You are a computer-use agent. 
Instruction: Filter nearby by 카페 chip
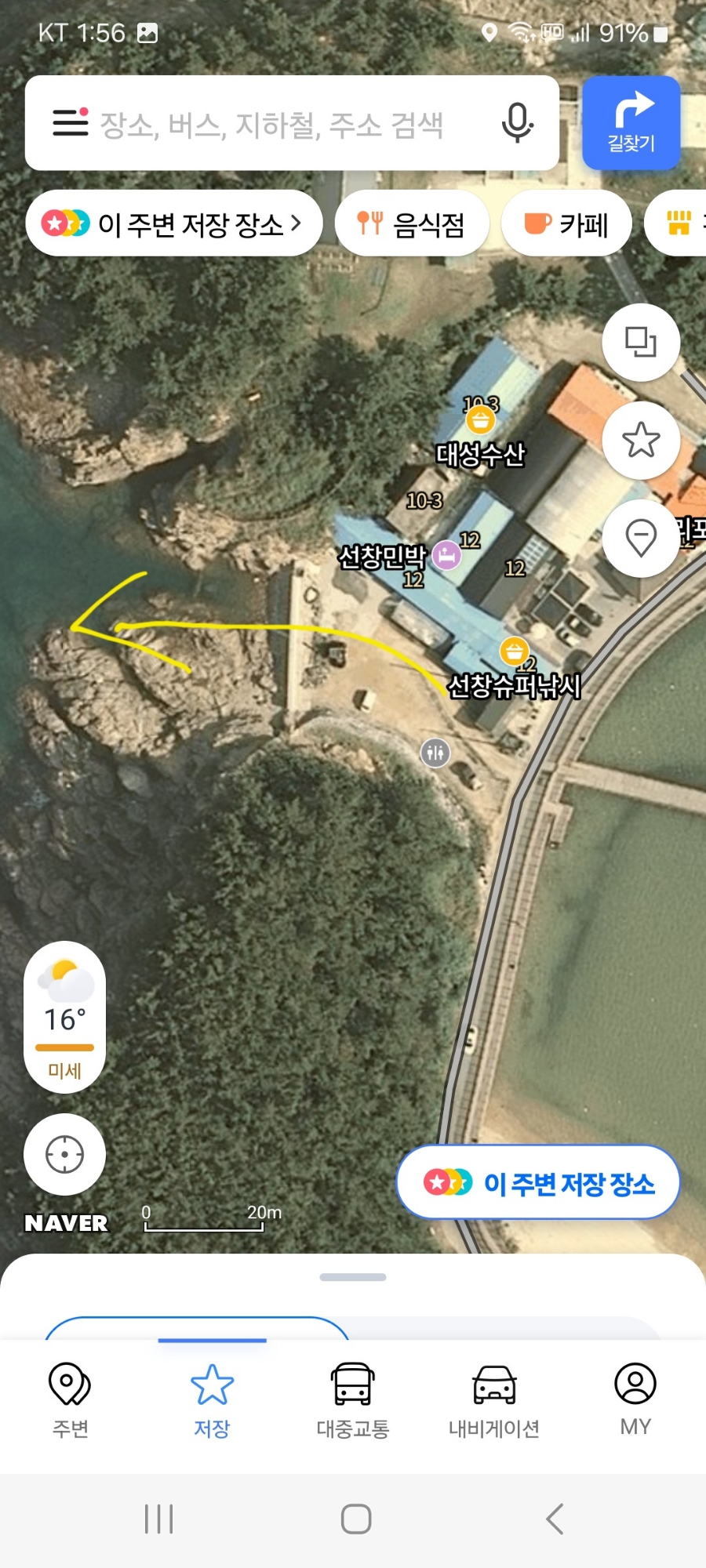point(566,224)
